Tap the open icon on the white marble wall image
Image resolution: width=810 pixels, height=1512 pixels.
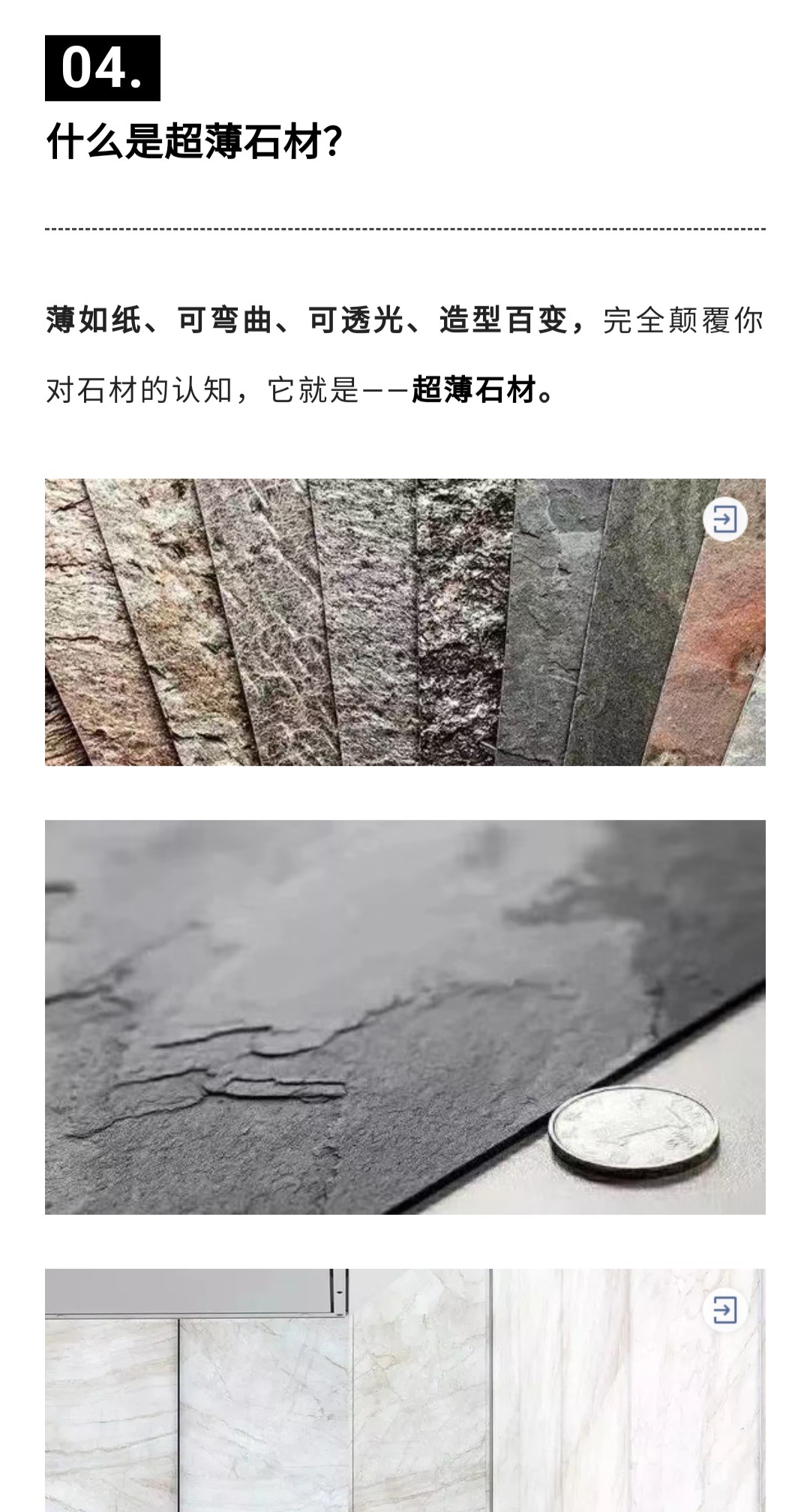click(x=724, y=1309)
